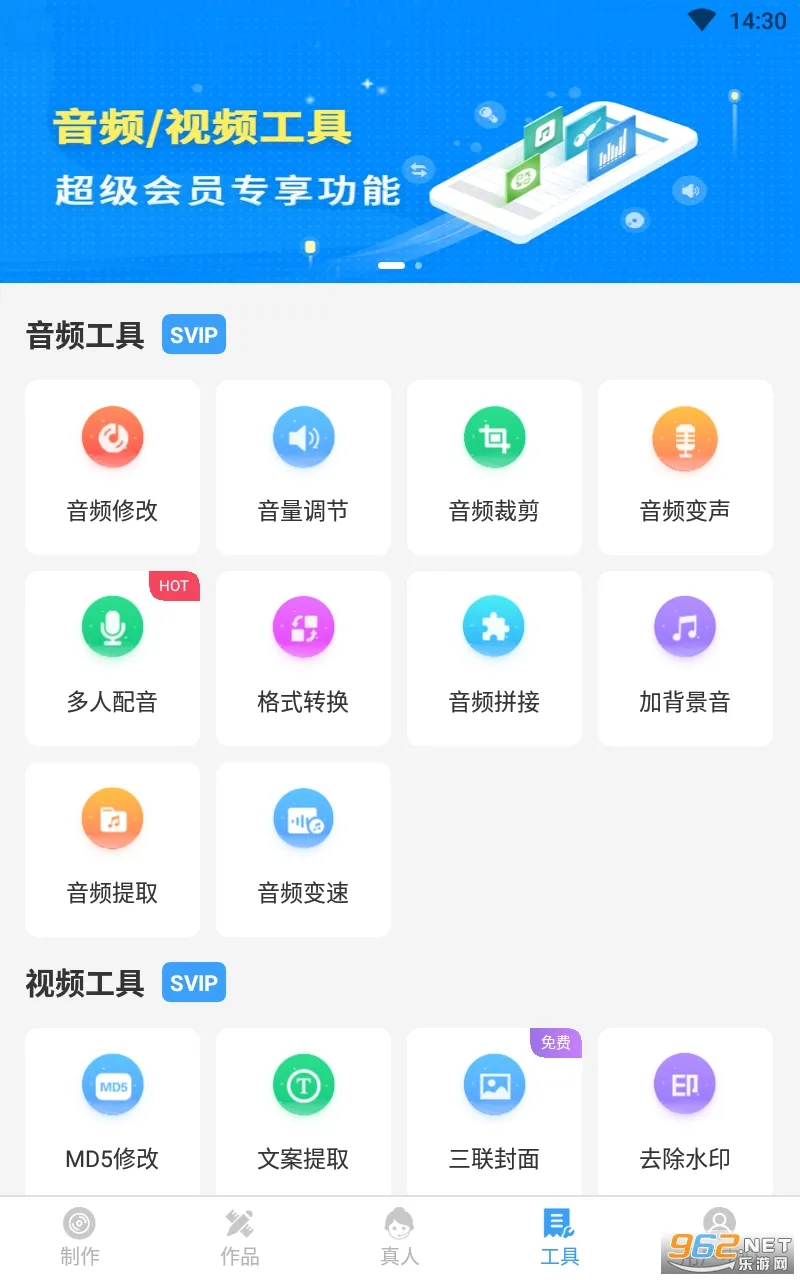Image resolution: width=800 pixels, height=1280 pixels.
Task: Open the free 三联封面 cover tool
Action: pos(494,1110)
